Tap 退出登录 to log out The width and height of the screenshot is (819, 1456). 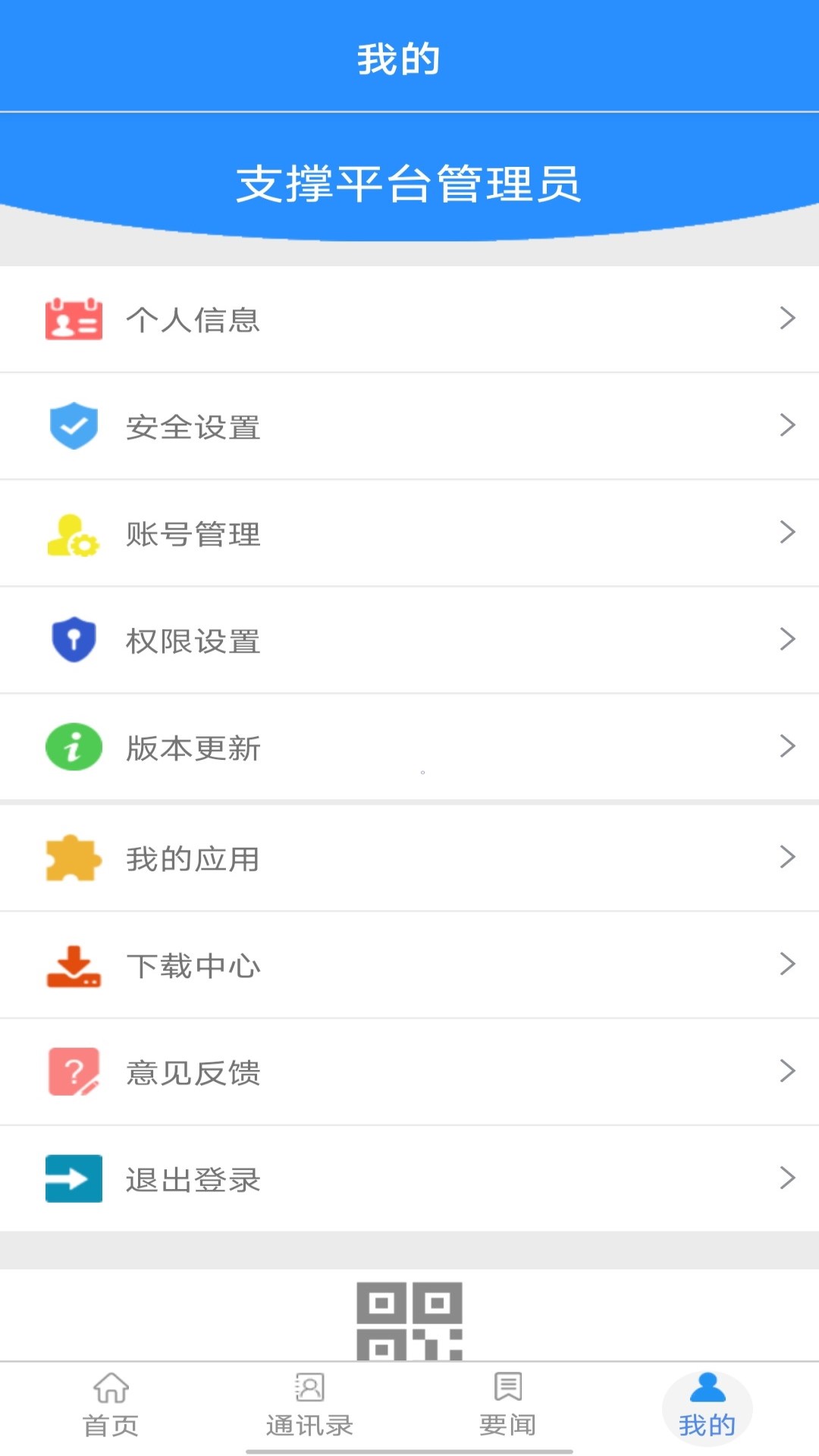click(x=409, y=1178)
